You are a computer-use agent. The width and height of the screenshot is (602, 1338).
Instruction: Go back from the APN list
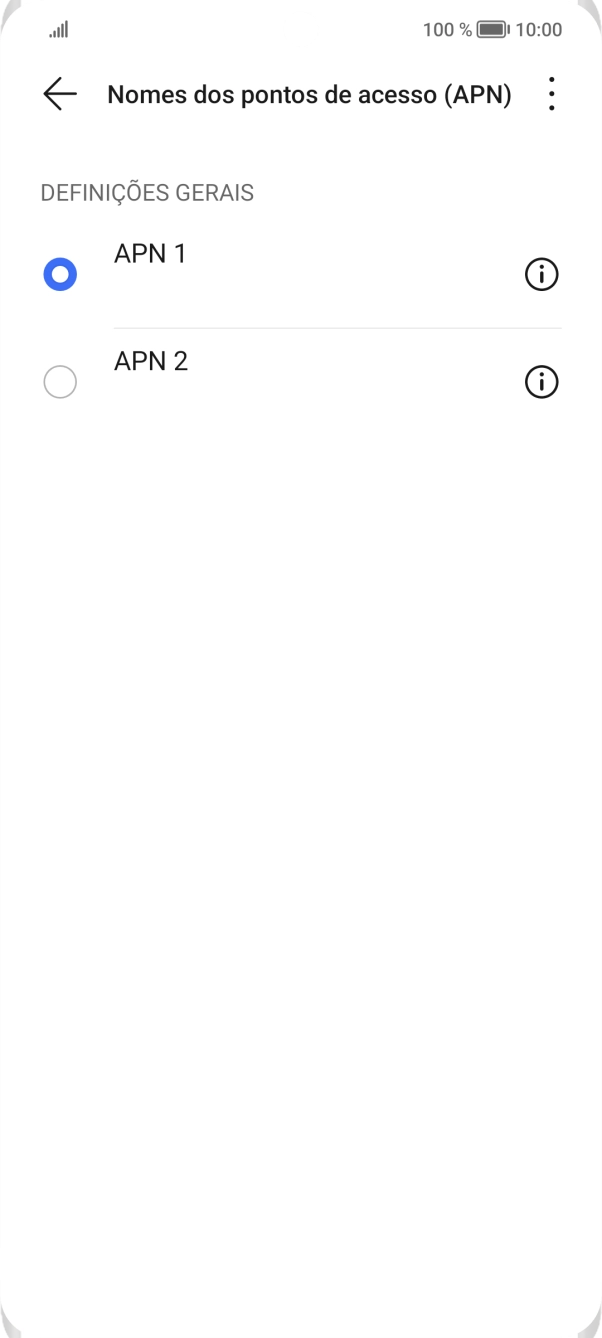[60, 94]
